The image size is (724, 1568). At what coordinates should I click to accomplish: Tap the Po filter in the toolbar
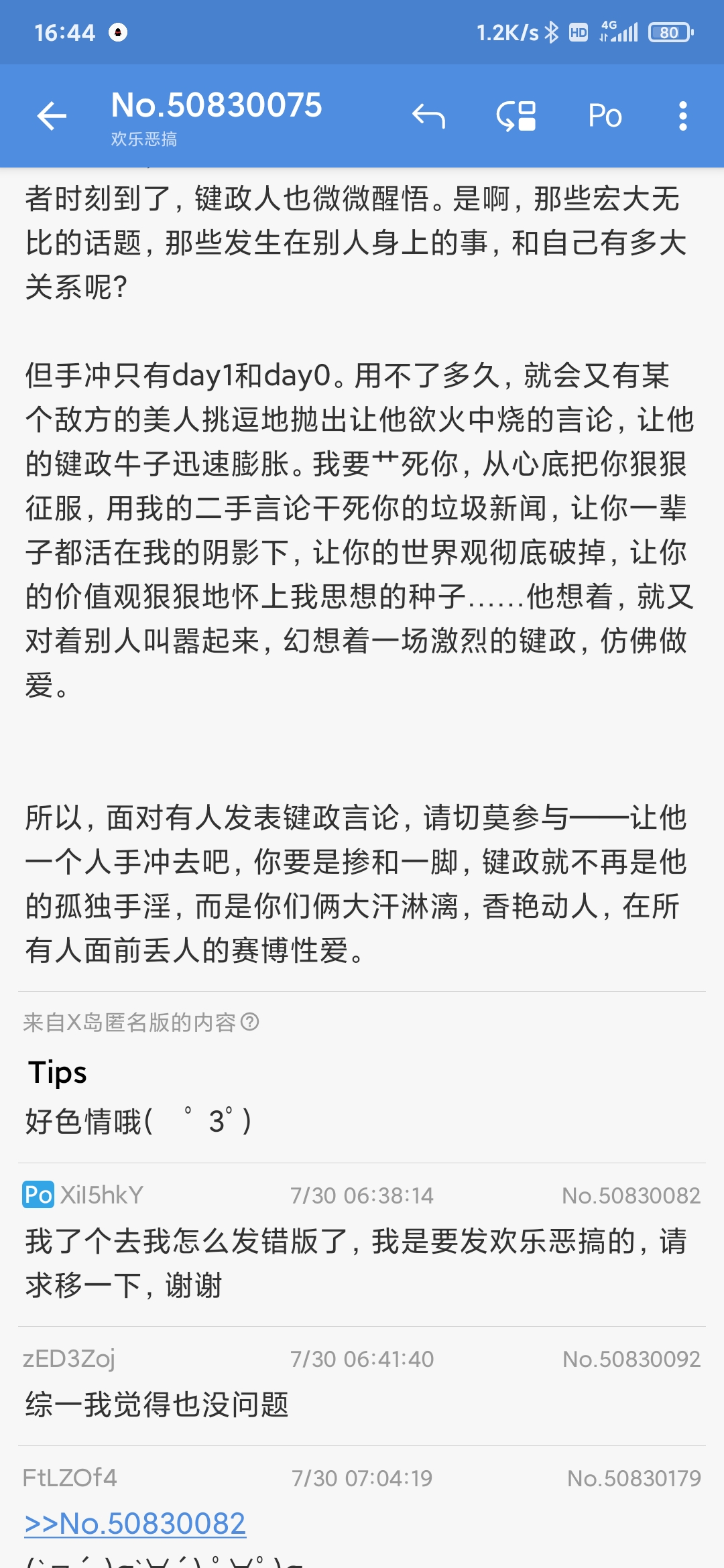(x=605, y=117)
